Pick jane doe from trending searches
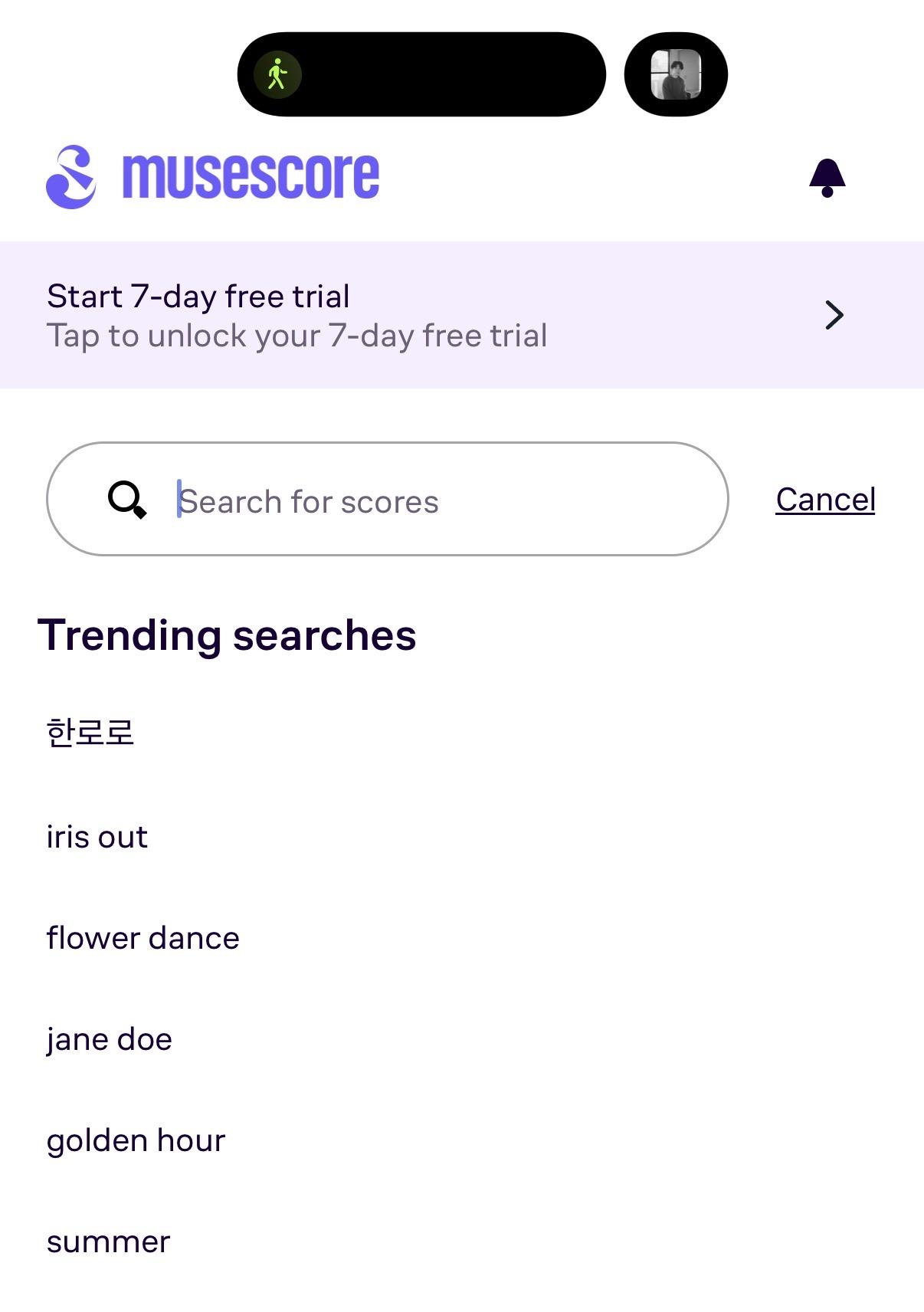Image resolution: width=924 pixels, height=1312 pixels. 110,1039
